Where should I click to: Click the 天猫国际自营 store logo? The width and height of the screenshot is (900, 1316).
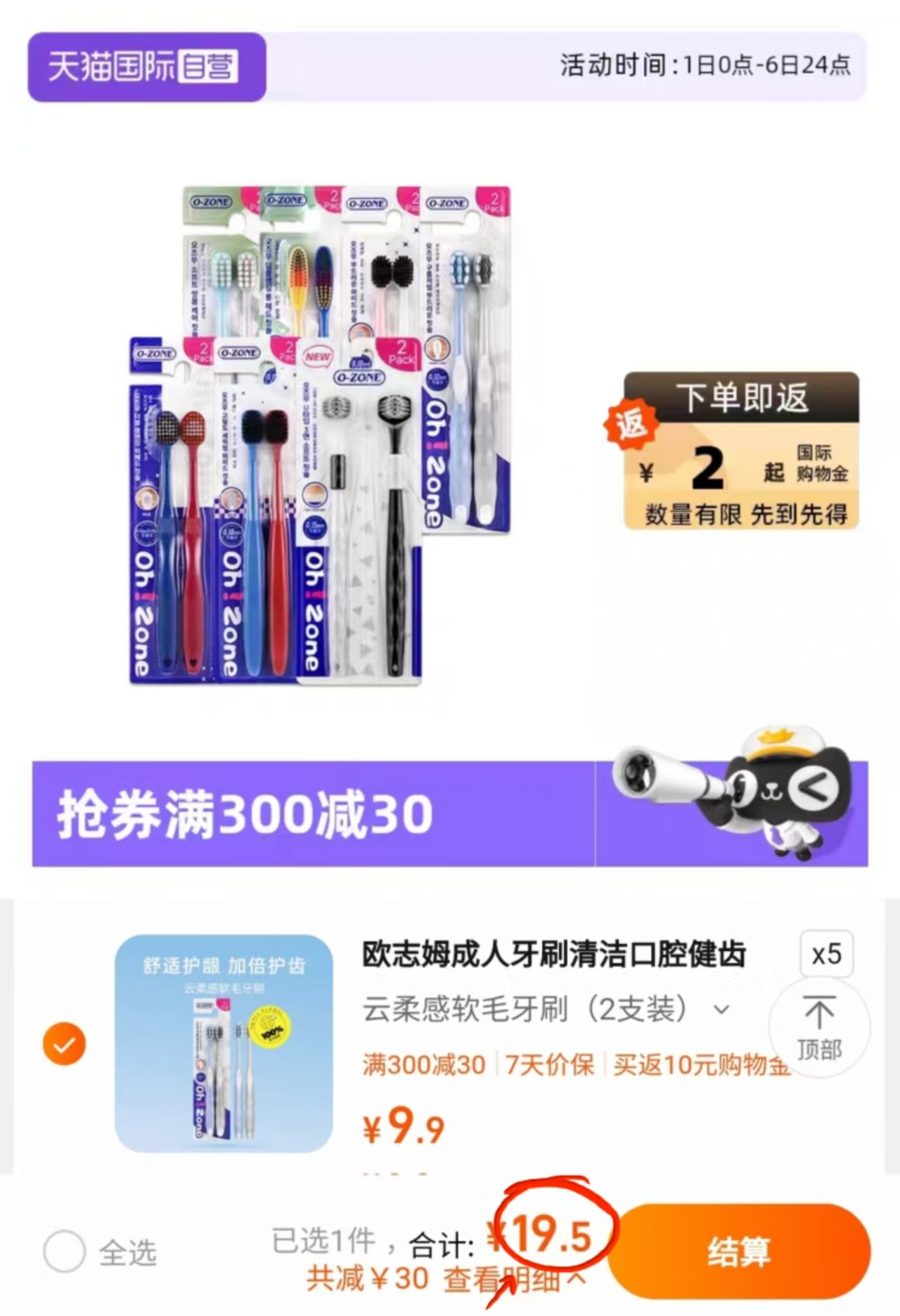(144, 68)
